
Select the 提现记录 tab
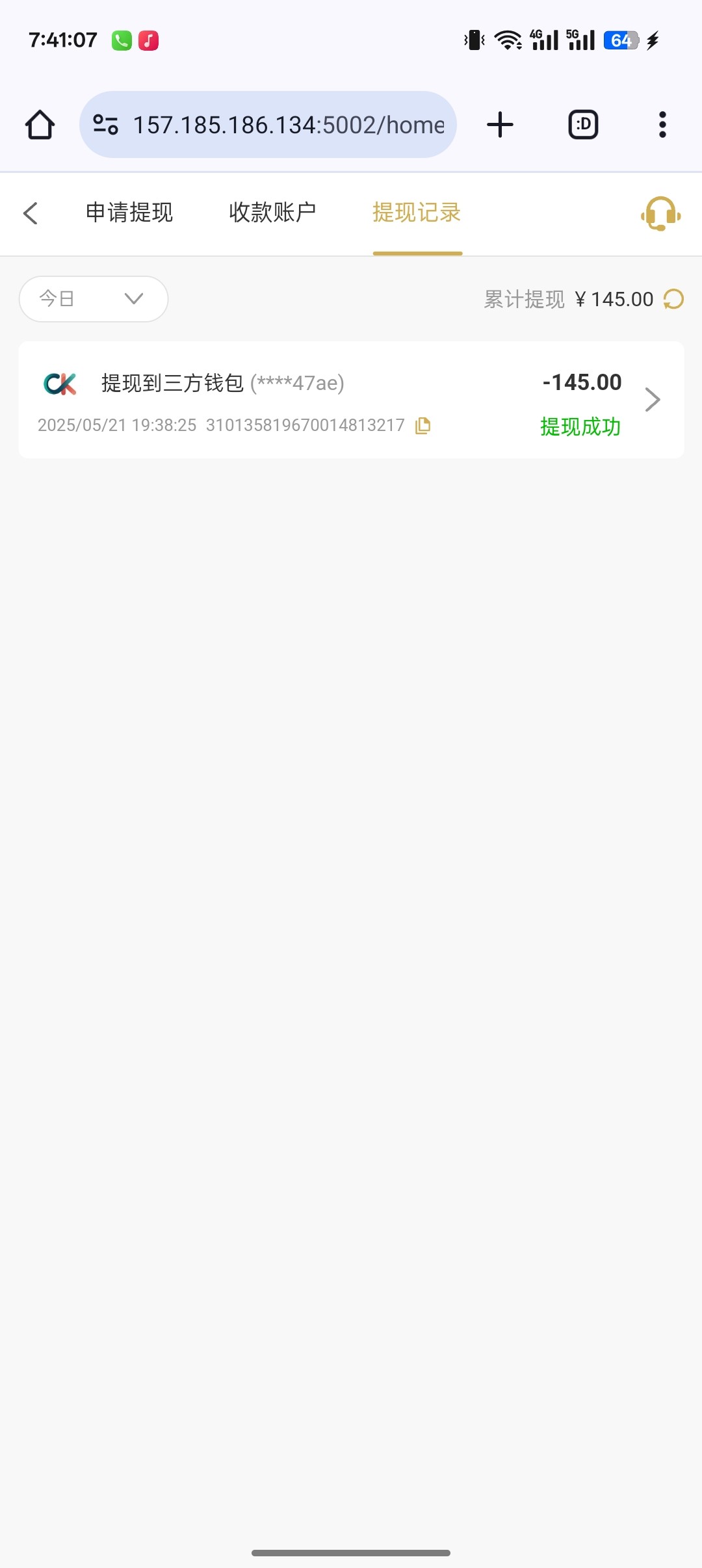tap(417, 213)
